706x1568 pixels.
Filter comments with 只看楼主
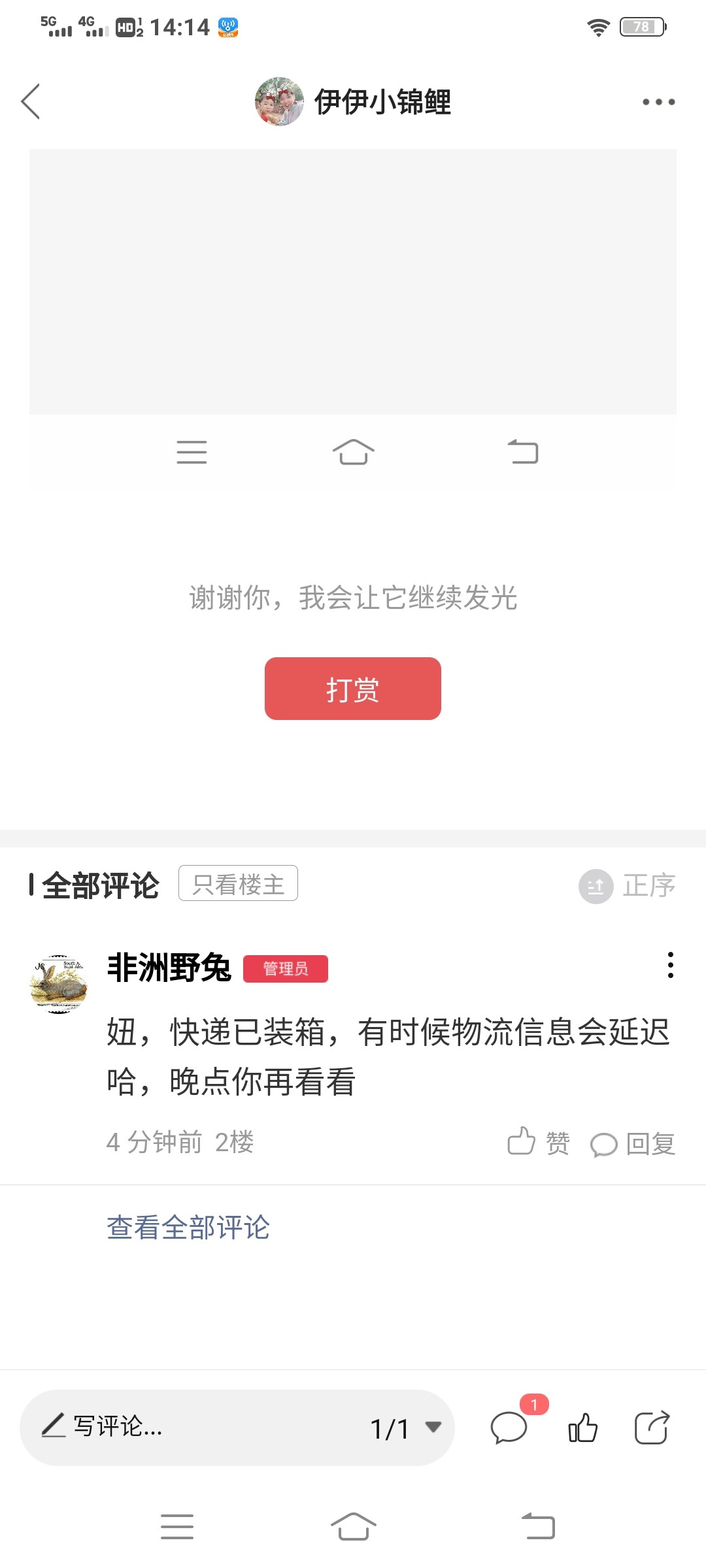238,884
